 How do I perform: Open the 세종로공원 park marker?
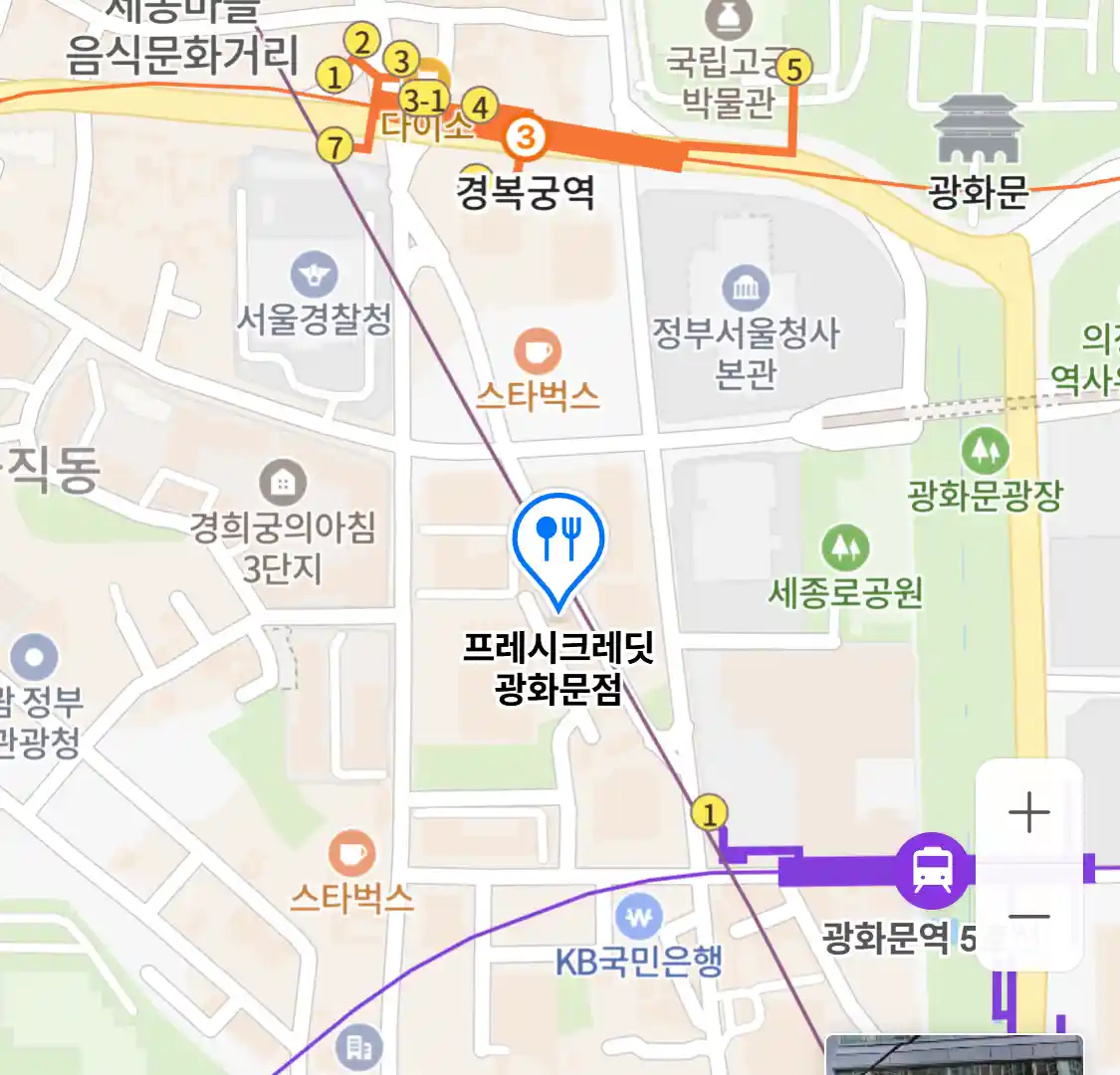pyautogui.click(x=845, y=548)
